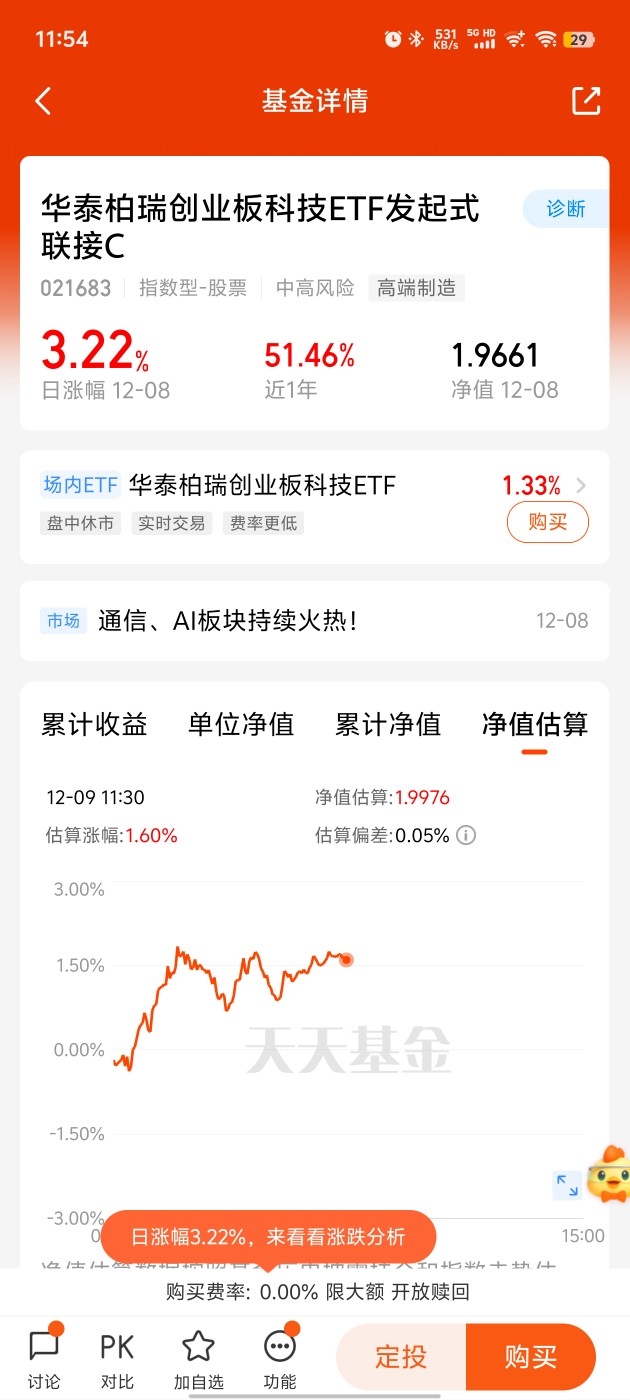The height and width of the screenshot is (1400, 630).
Task: Switch to the 单位净值 tab
Action: [x=241, y=725]
